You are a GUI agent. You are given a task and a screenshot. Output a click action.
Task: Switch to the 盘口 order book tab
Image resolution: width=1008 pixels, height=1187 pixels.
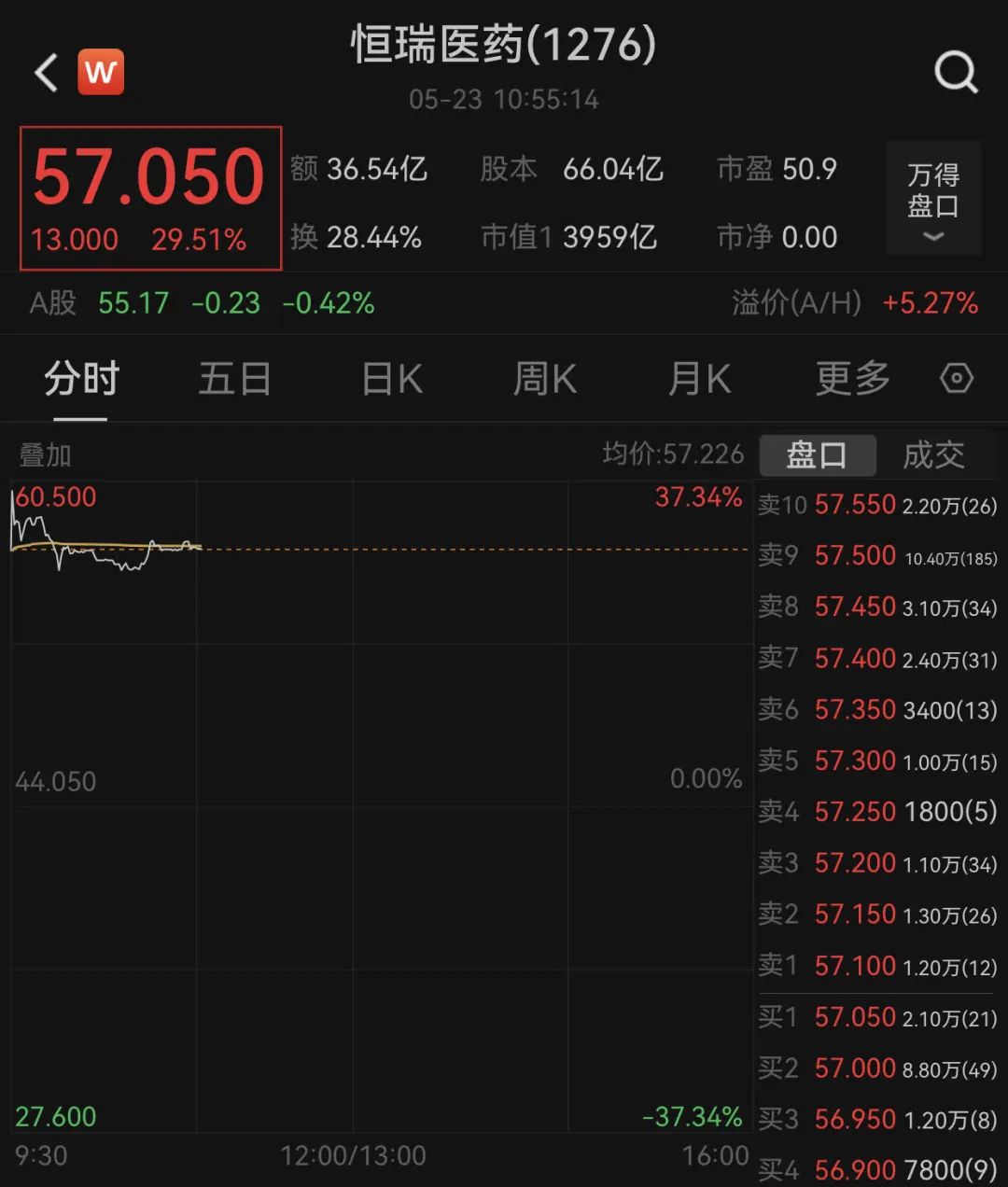[817, 455]
